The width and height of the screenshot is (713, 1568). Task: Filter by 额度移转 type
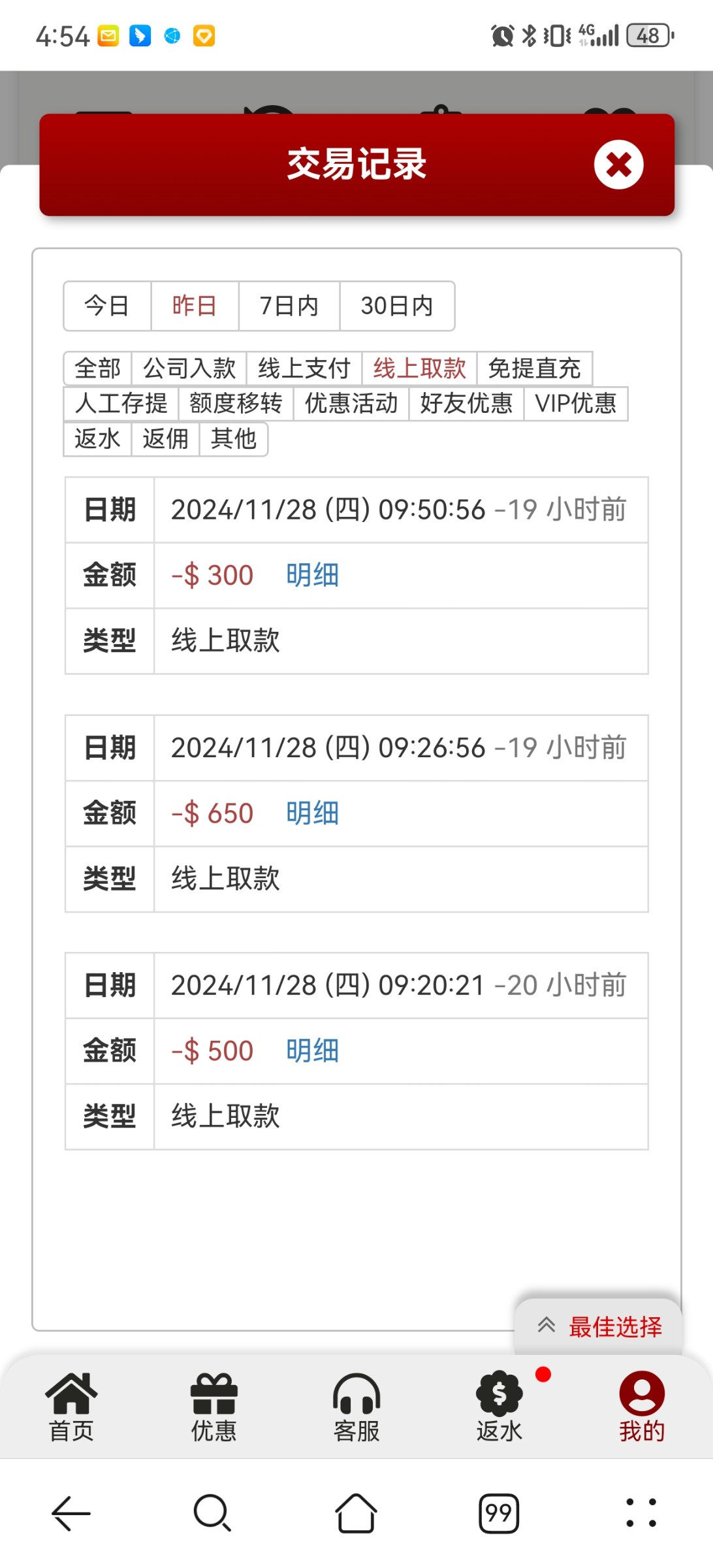[x=236, y=404]
